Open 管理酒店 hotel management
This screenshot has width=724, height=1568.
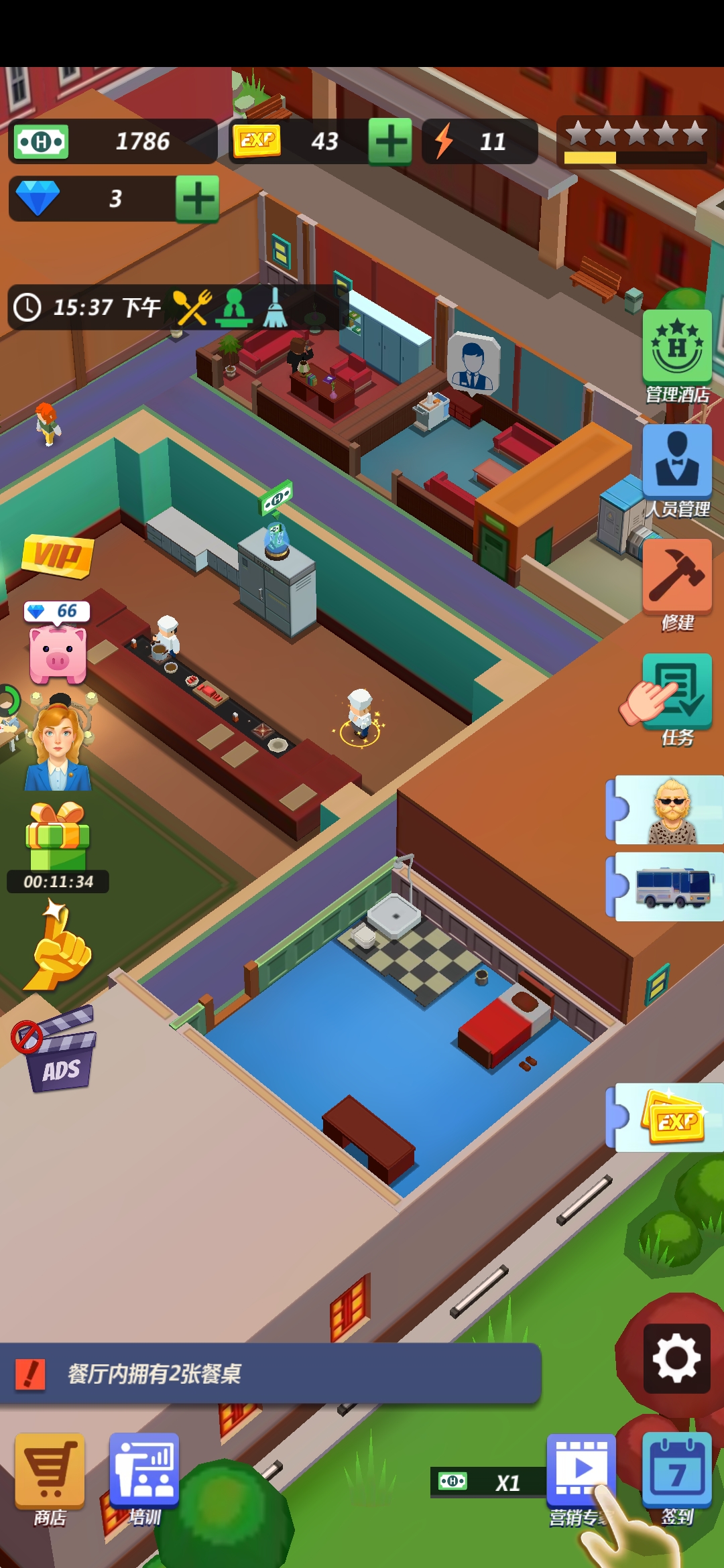677,348
